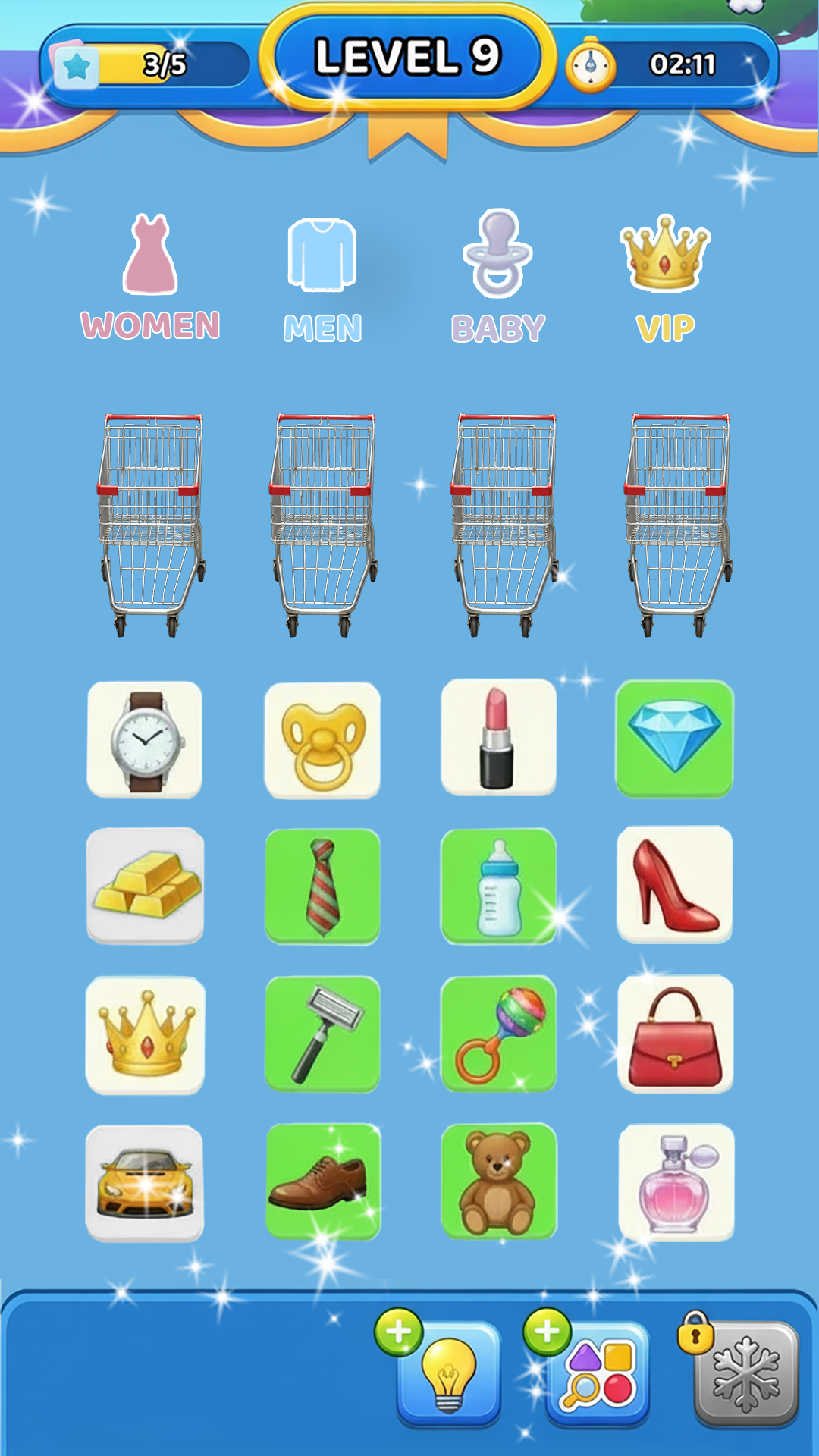This screenshot has height=1456, width=819.
Task: Pick the brown leather shoe tile
Action: coord(322,1181)
